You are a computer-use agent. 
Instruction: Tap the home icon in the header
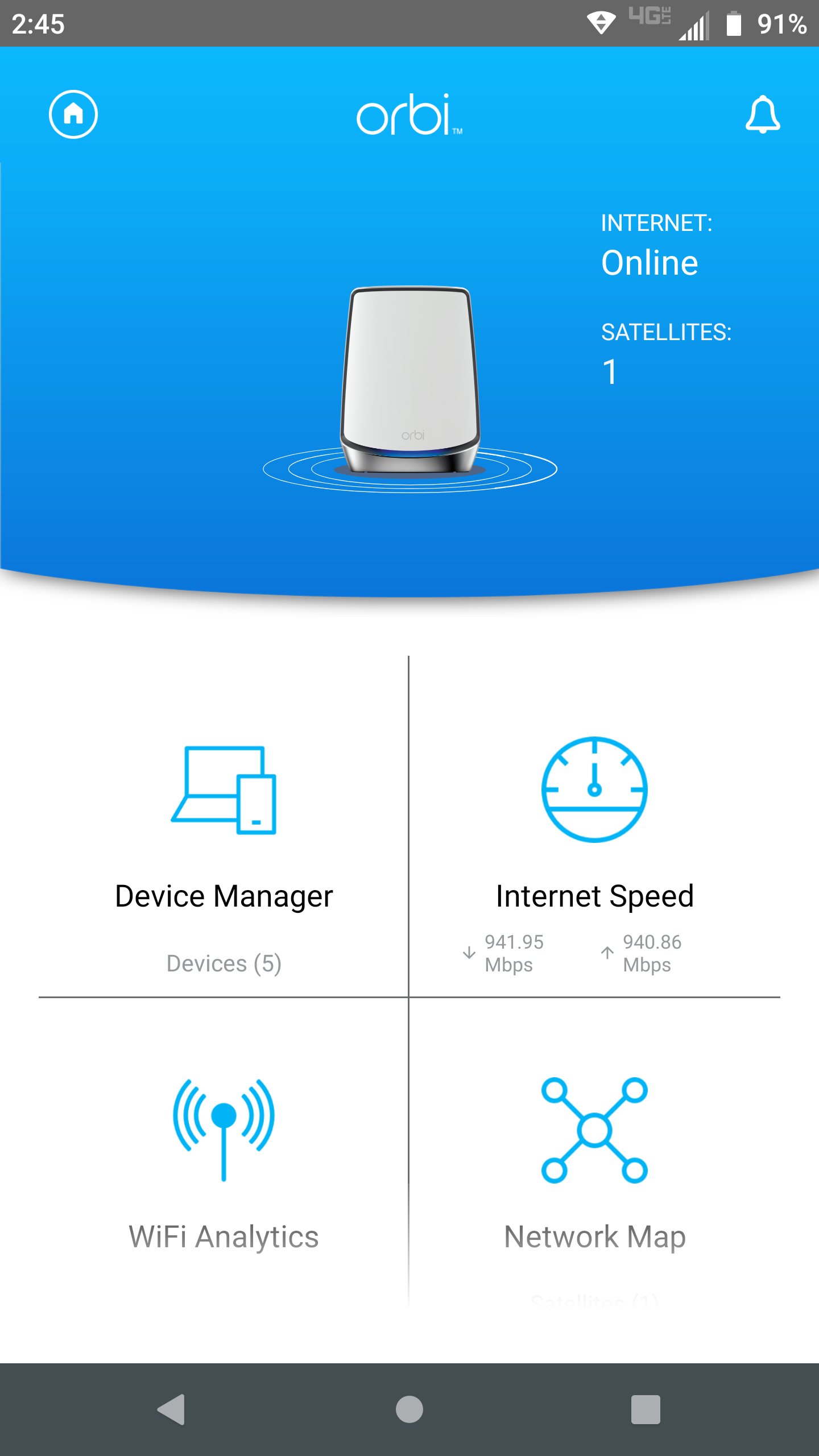(73, 114)
